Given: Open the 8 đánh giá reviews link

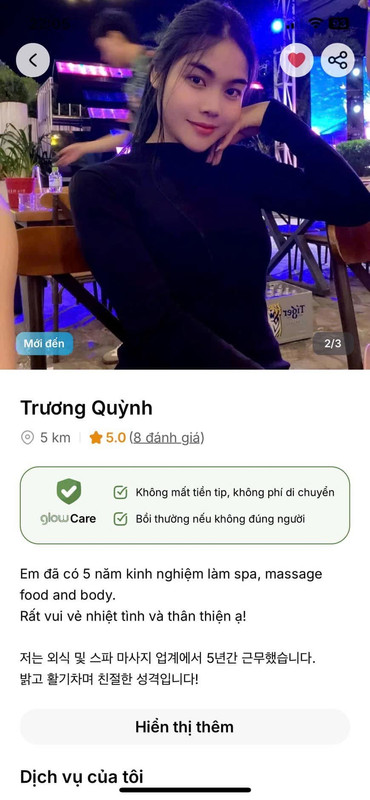Looking at the screenshot, I should (x=167, y=438).
